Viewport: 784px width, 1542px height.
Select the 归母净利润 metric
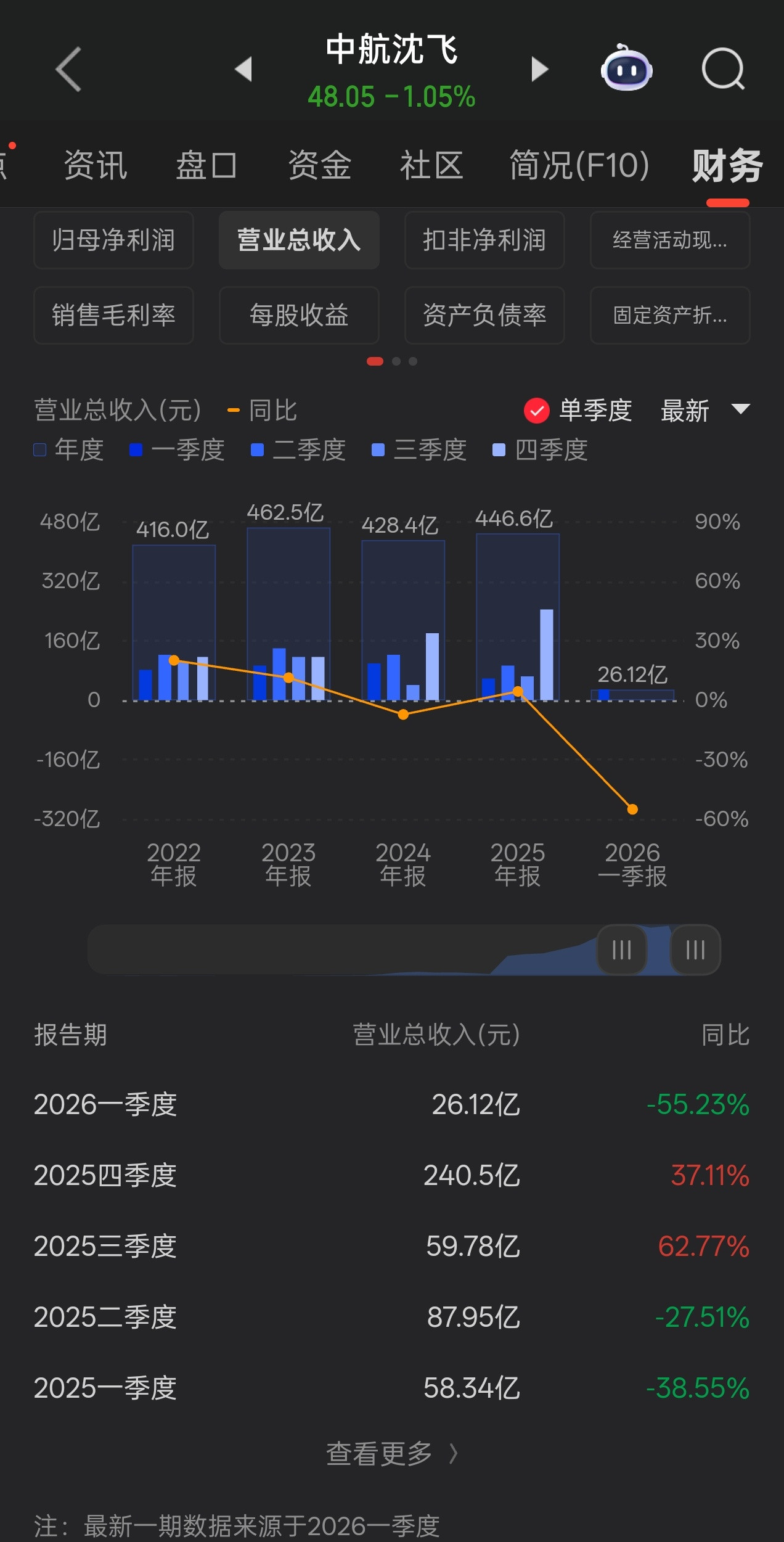click(x=113, y=240)
